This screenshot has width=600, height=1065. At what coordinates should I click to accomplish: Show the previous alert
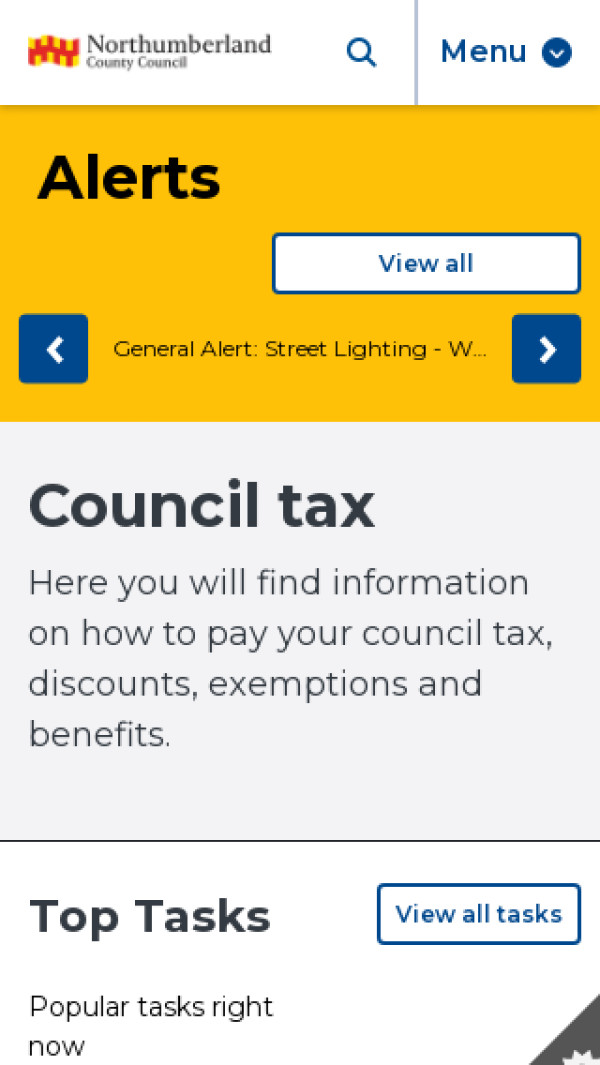[54, 349]
